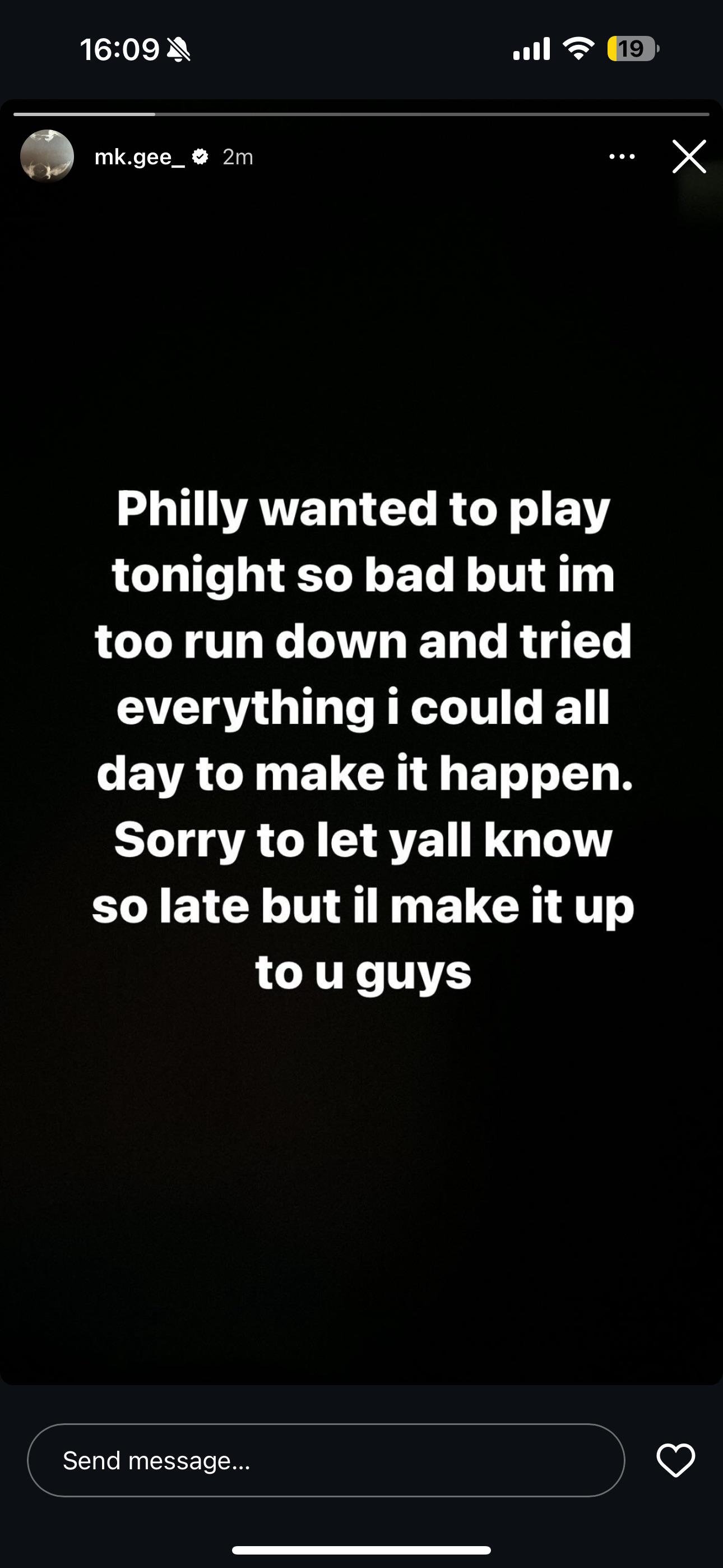Open the three-dot story options menu

(x=622, y=156)
